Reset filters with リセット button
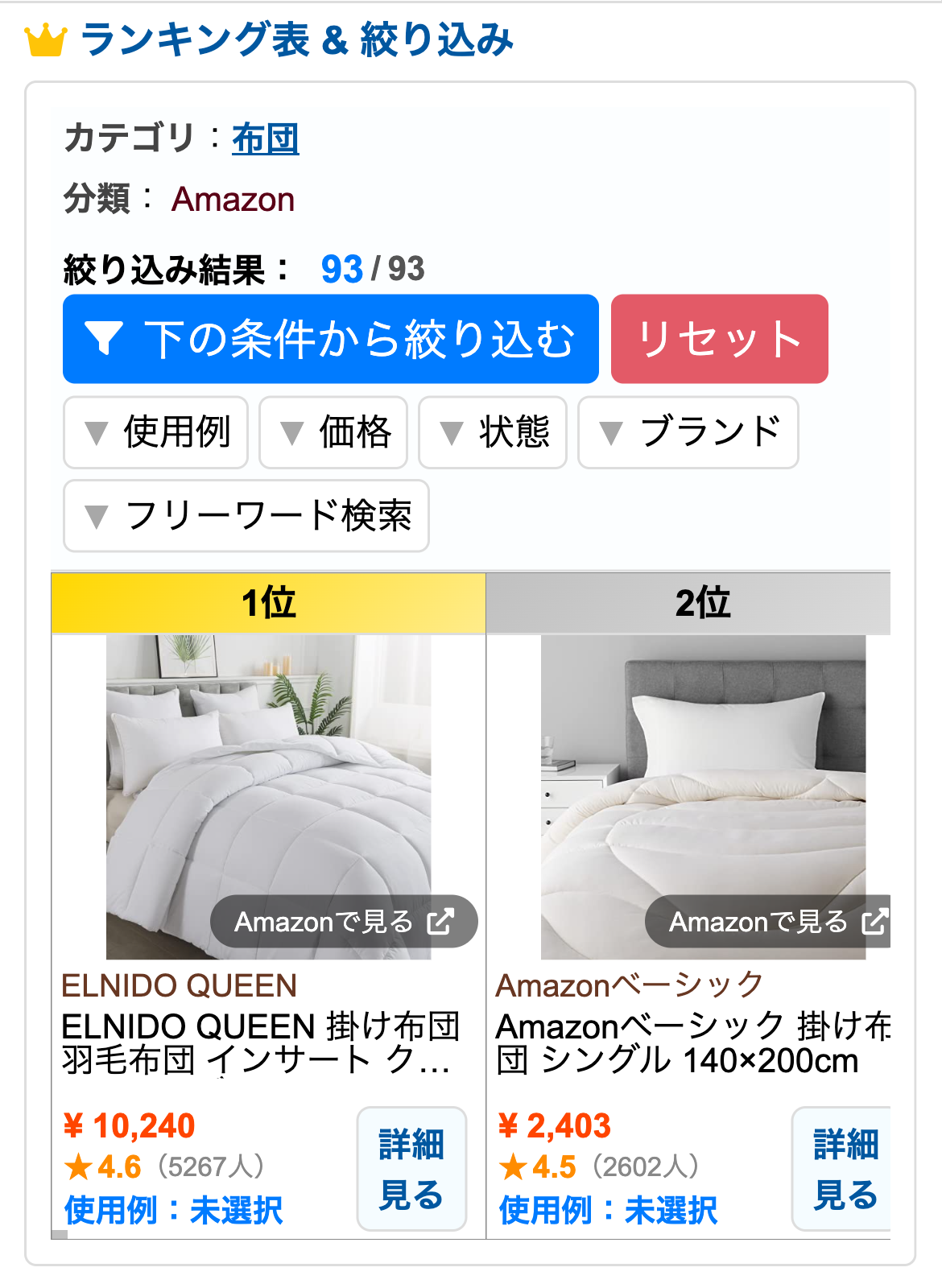This screenshot has width=942, height=1288. click(x=719, y=339)
